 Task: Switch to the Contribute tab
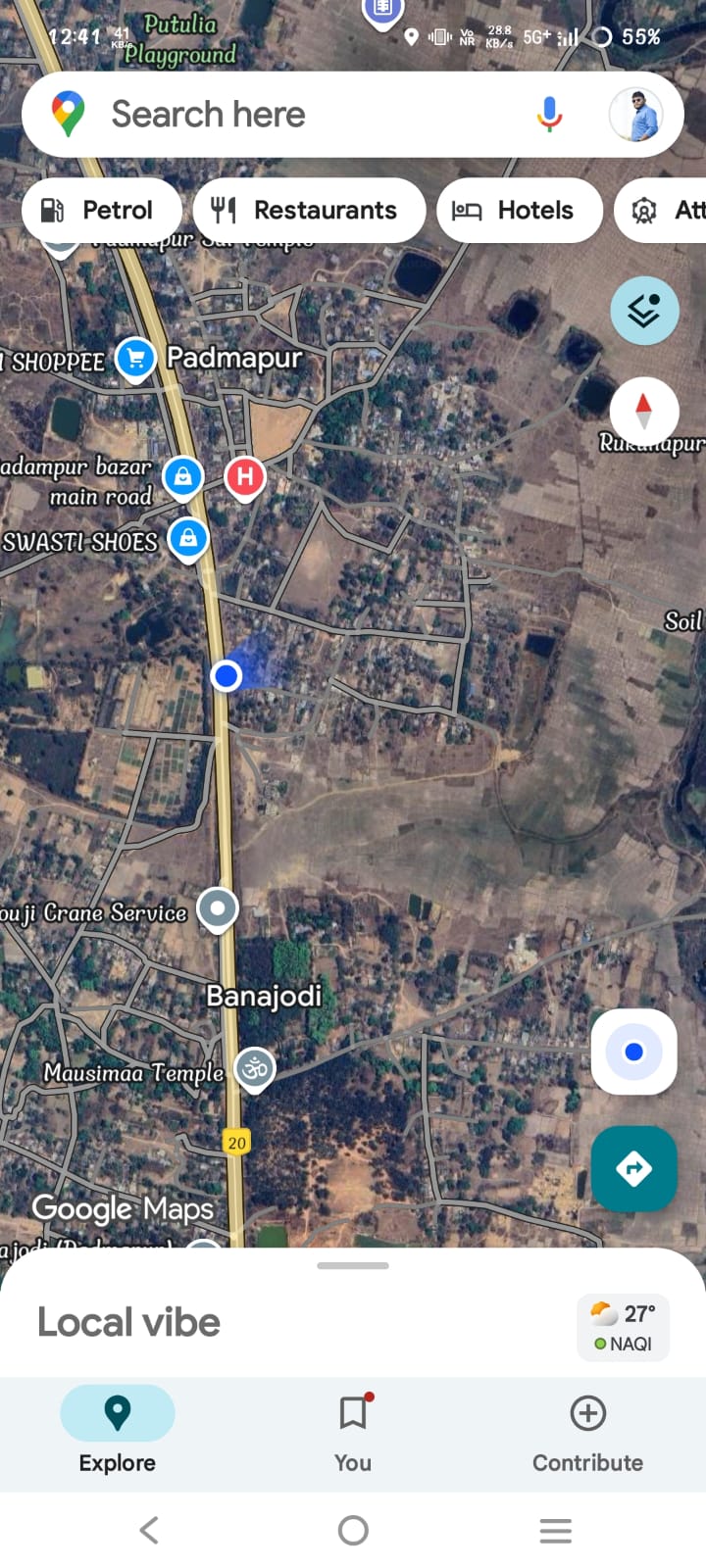click(587, 1428)
